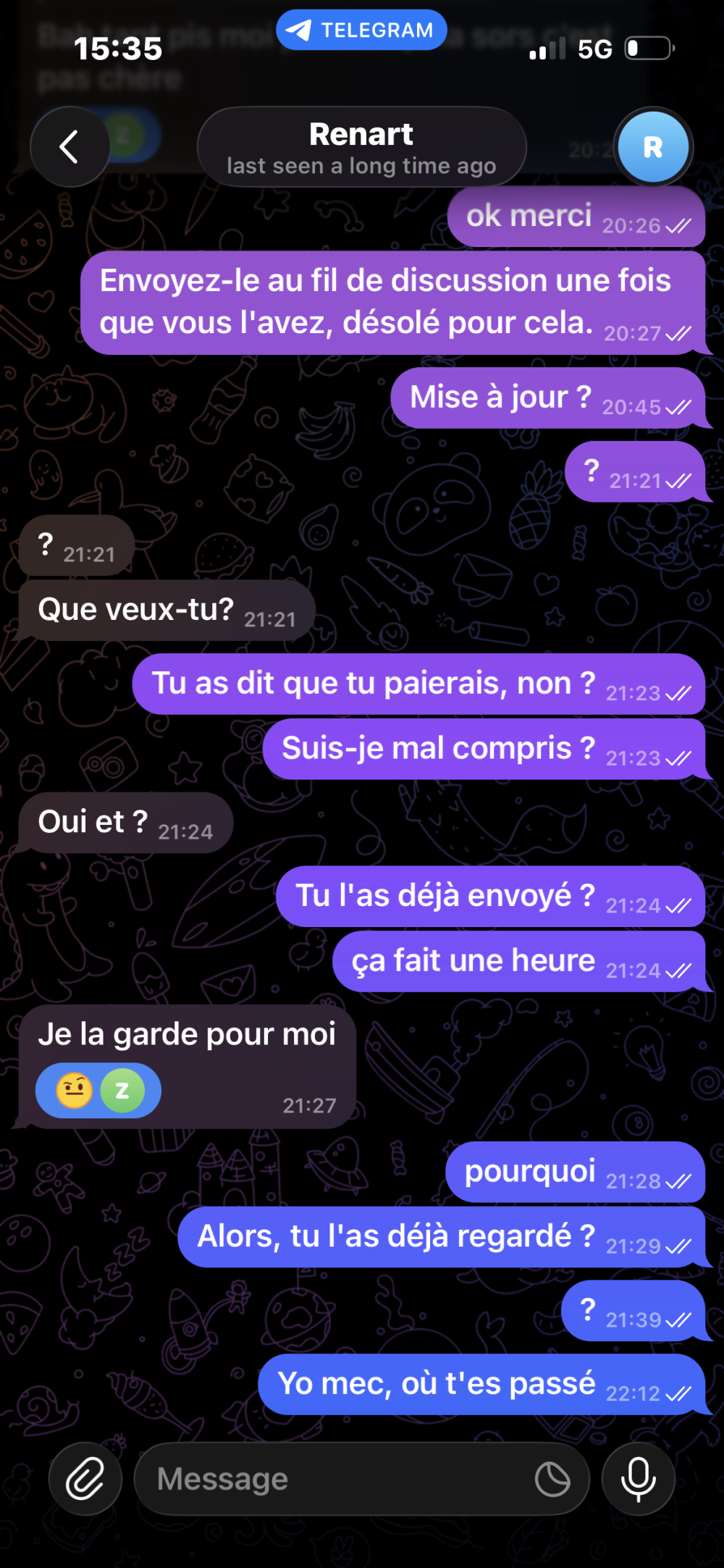Open the scheduled message timer icon
This screenshot has height=1568, width=724.
[552, 1479]
